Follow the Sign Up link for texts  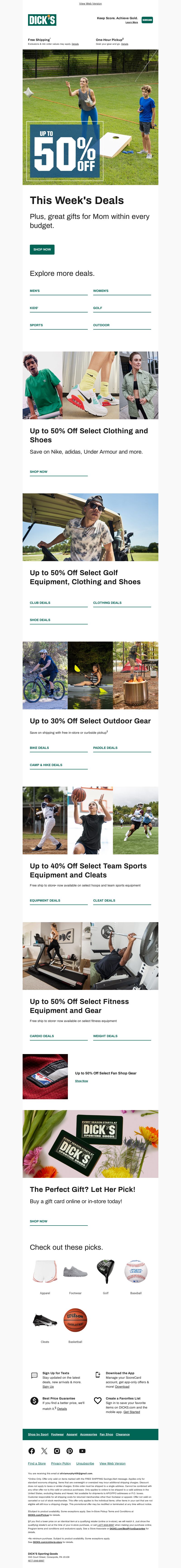tap(48, 1387)
